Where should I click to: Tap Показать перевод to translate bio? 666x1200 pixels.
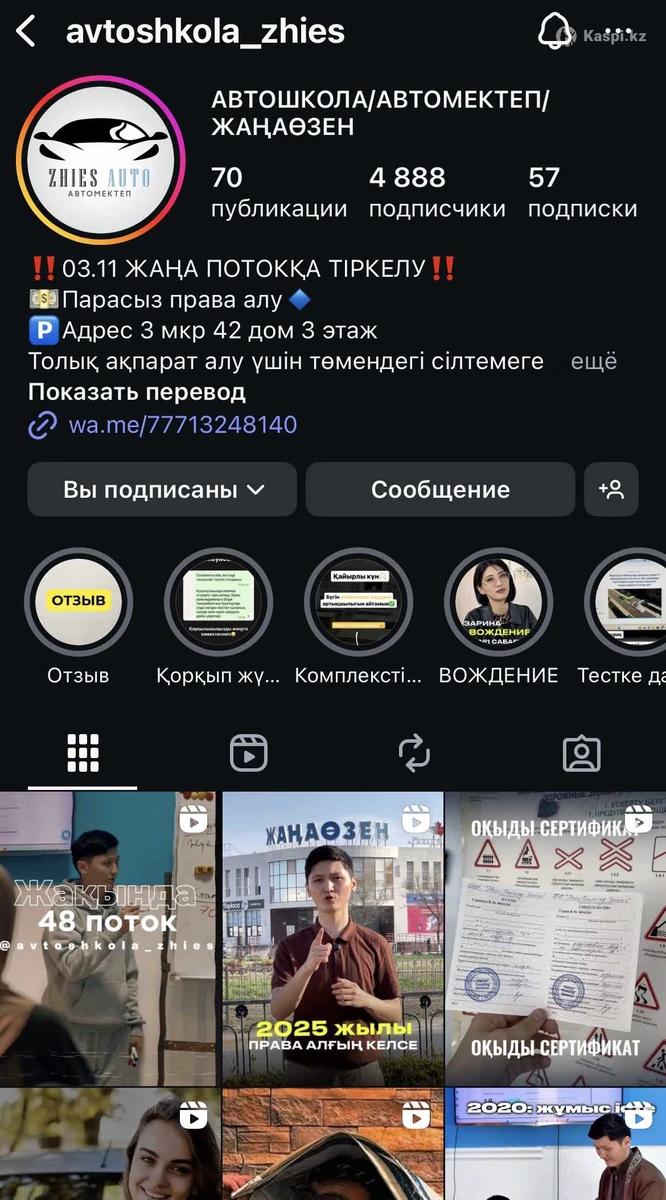pos(137,392)
